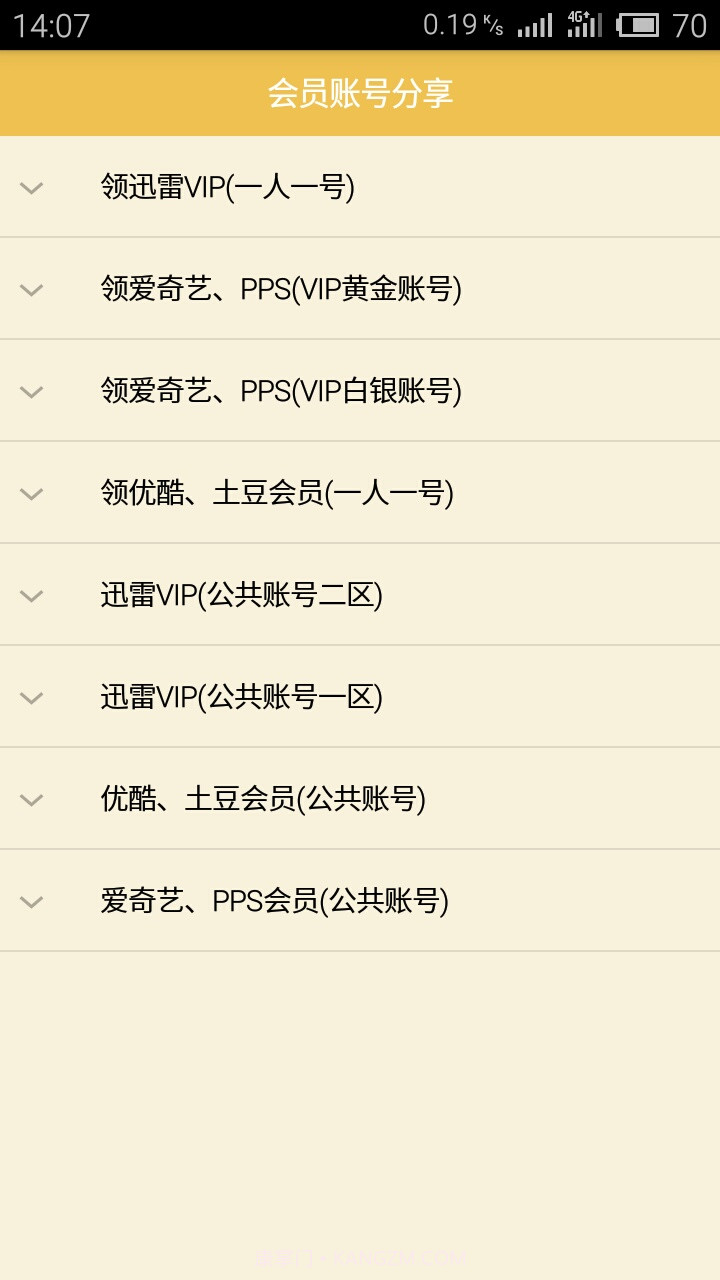Expand 迅雷VIP(公共账号二区) chevron
Viewport: 720px width, 1280px height.
30,595
